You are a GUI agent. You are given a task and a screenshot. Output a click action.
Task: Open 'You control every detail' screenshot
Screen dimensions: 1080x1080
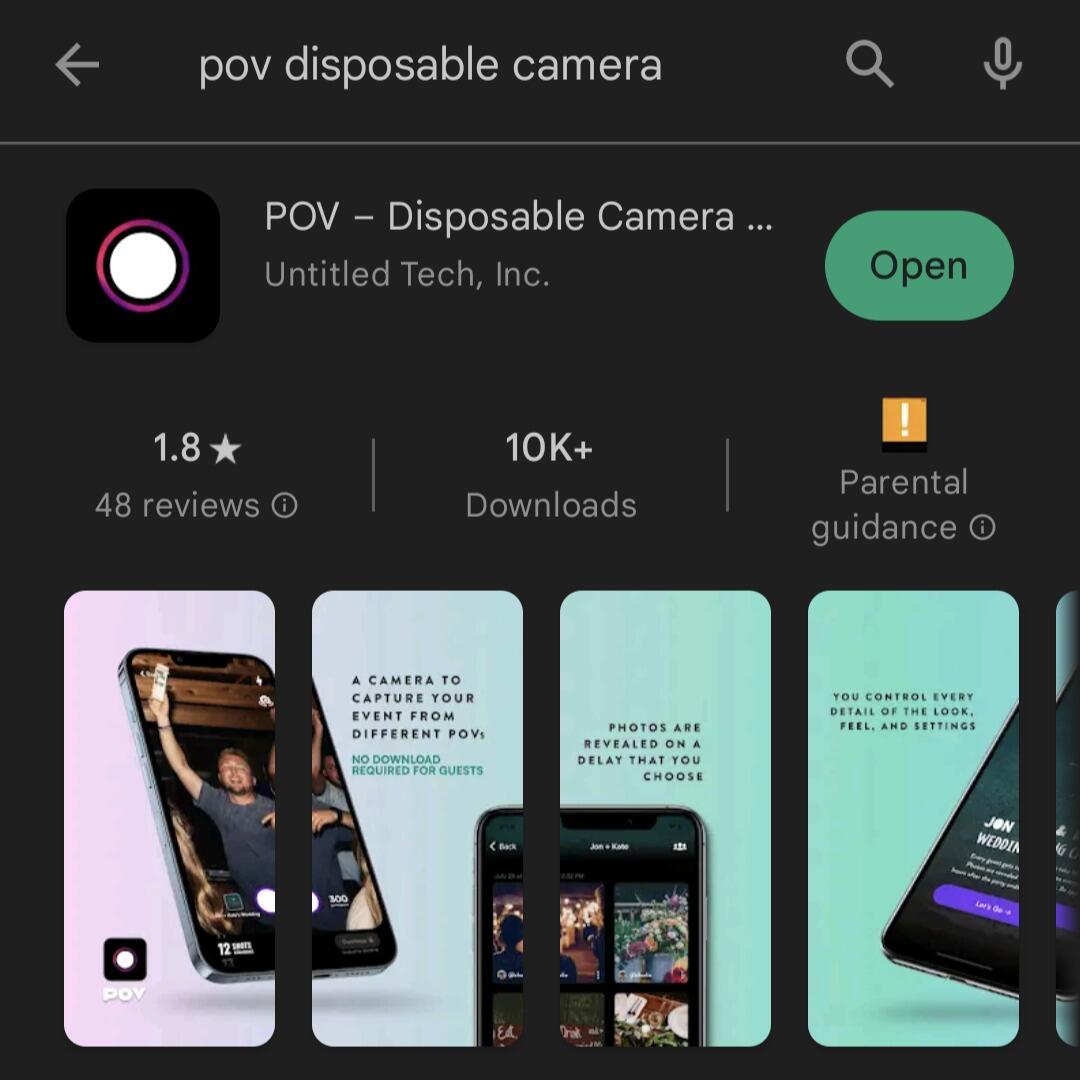913,818
